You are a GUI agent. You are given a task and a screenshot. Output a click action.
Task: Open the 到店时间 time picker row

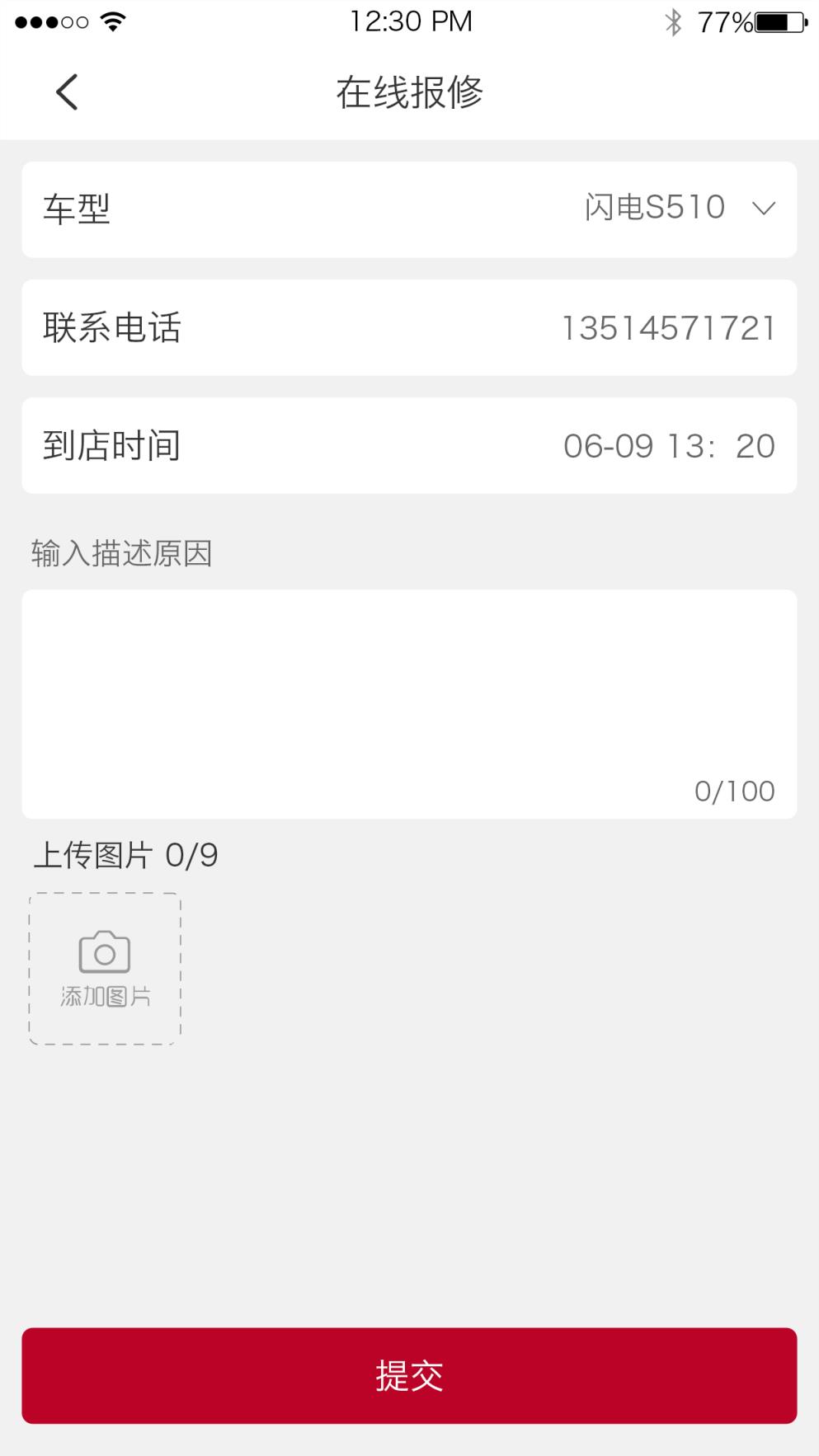pyautogui.click(x=409, y=445)
